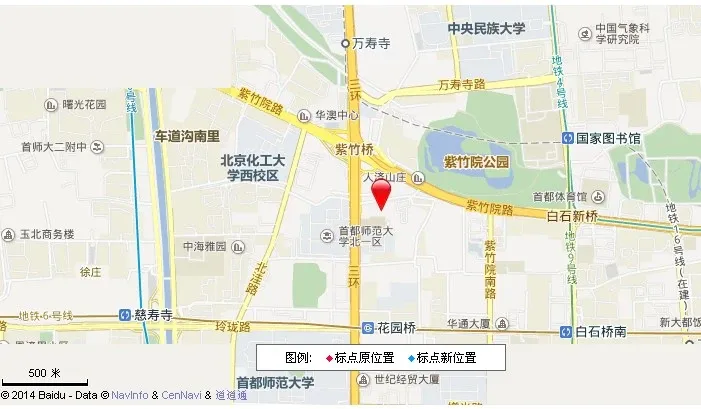
Task: Open the NavInfo data provider link
Action: pyautogui.click(x=130, y=396)
